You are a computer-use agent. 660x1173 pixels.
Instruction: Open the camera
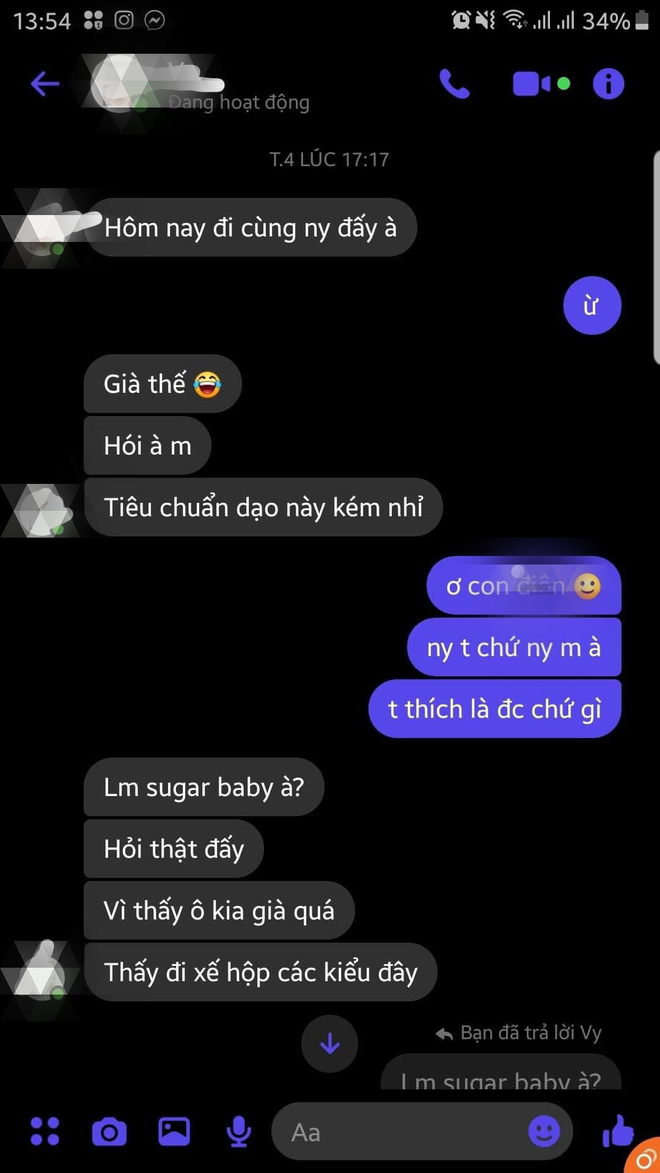(x=109, y=1132)
